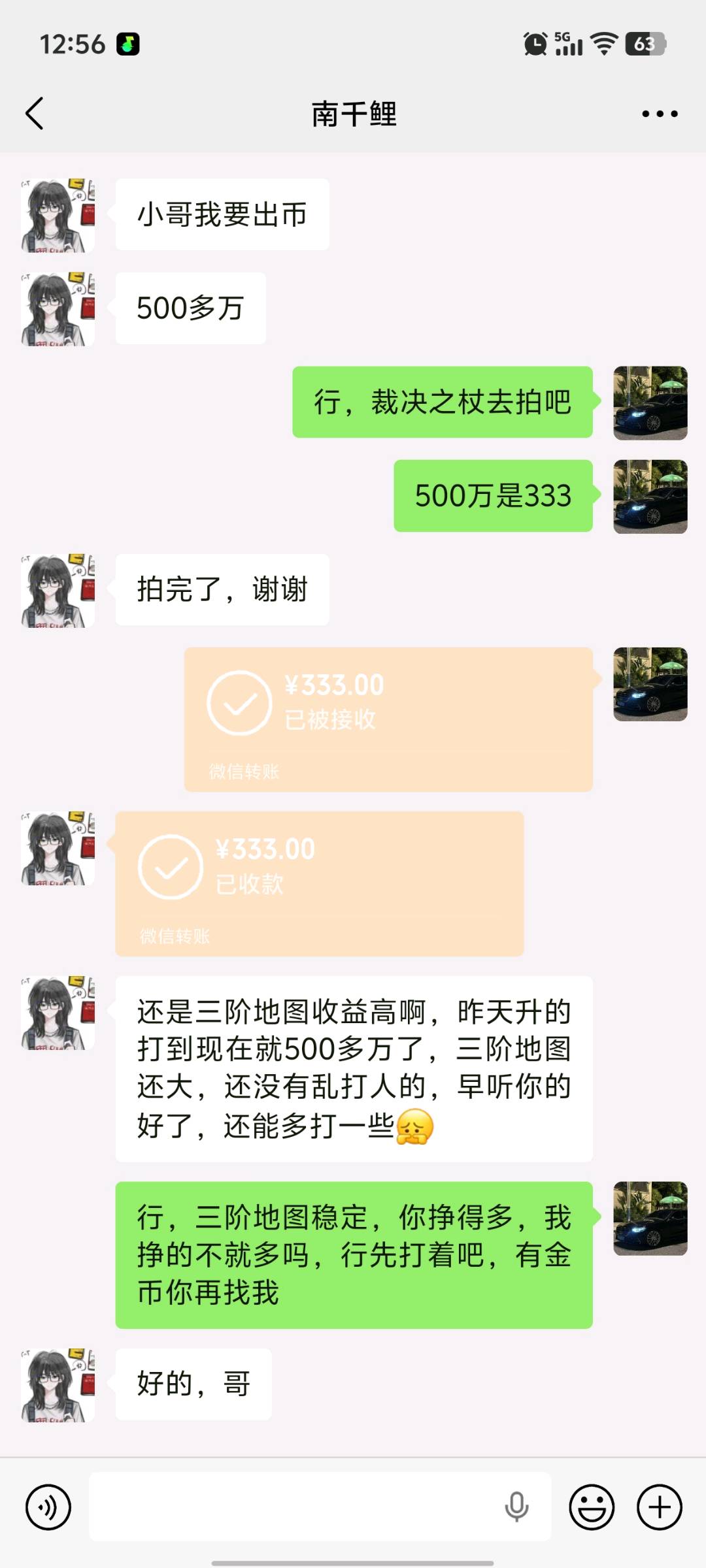Open the ¥333.00 已被接收 transfer card
This screenshot has width=706, height=1568.
pyautogui.click(x=389, y=719)
